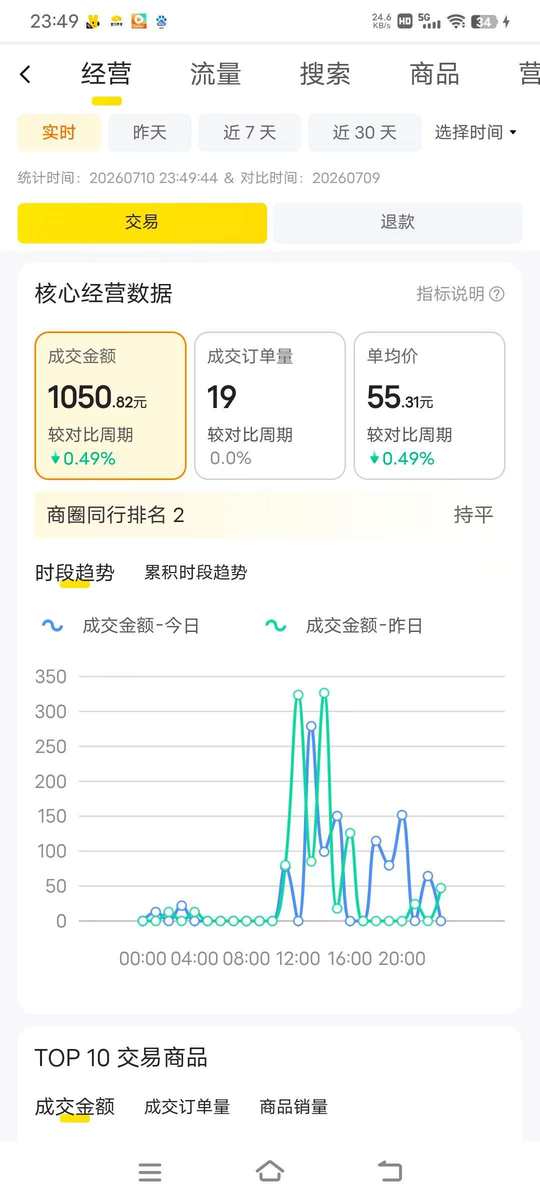Show TOP 10 by 商品销量
The image size is (540, 1204).
pyautogui.click(x=294, y=1107)
